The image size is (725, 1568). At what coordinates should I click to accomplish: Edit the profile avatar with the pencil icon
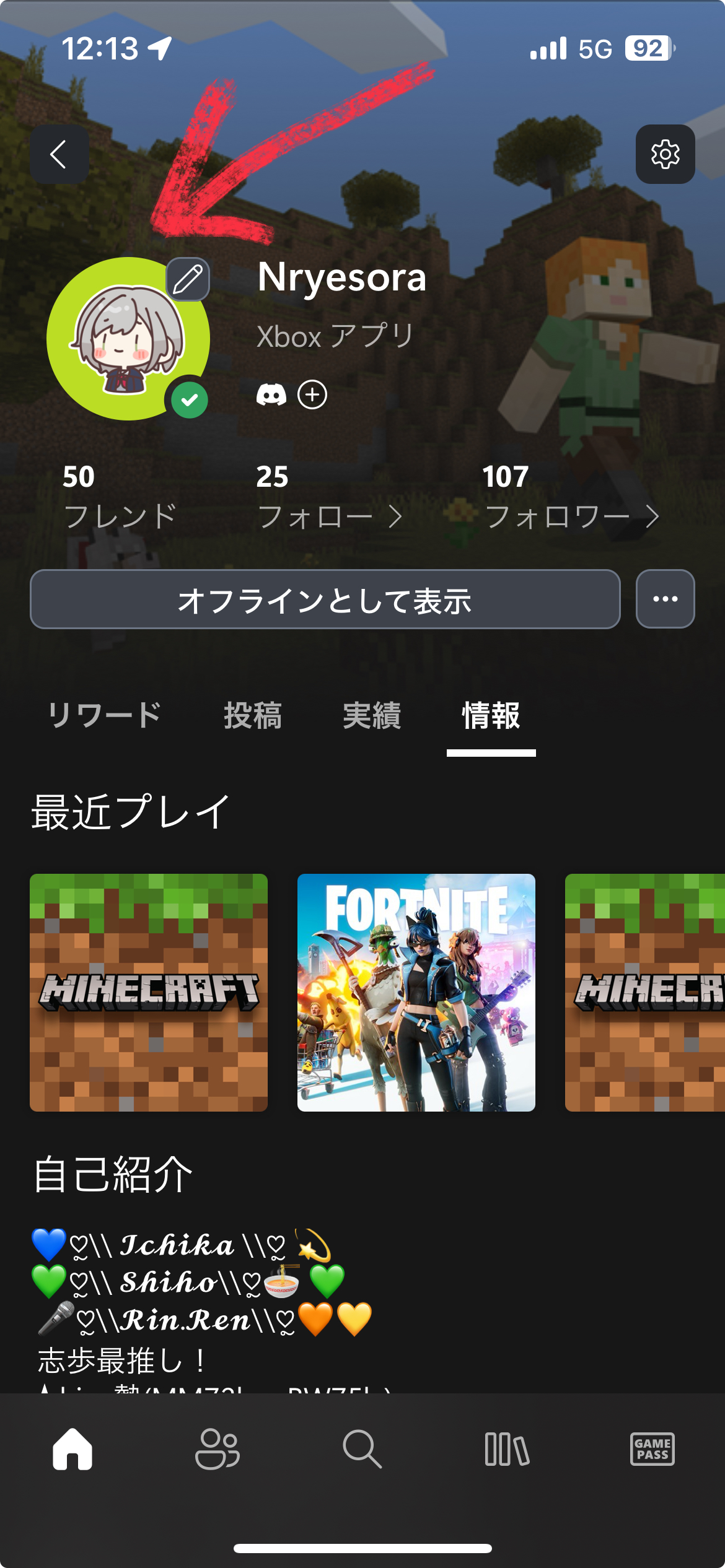[x=188, y=279]
